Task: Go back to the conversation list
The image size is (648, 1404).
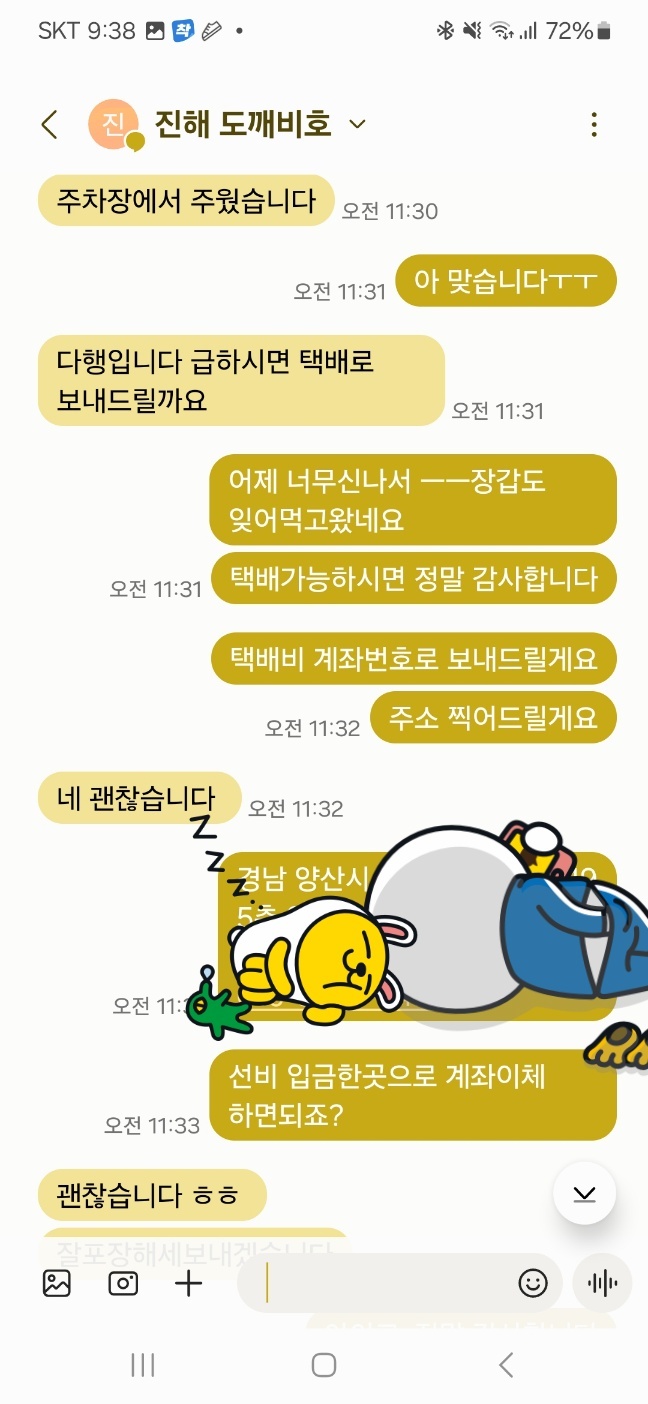Action: coord(49,125)
